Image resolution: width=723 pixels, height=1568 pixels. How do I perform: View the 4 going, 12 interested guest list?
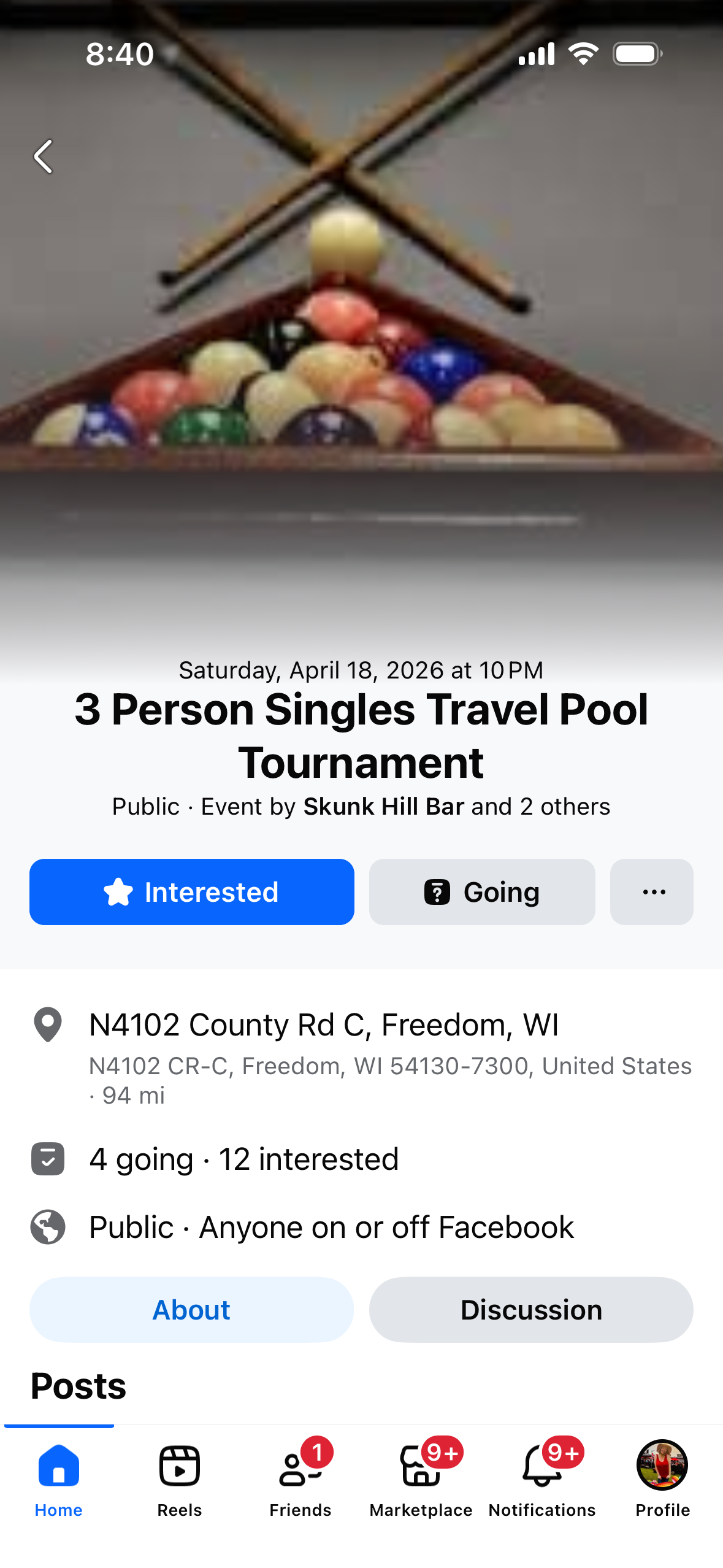tap(243, 1159)
